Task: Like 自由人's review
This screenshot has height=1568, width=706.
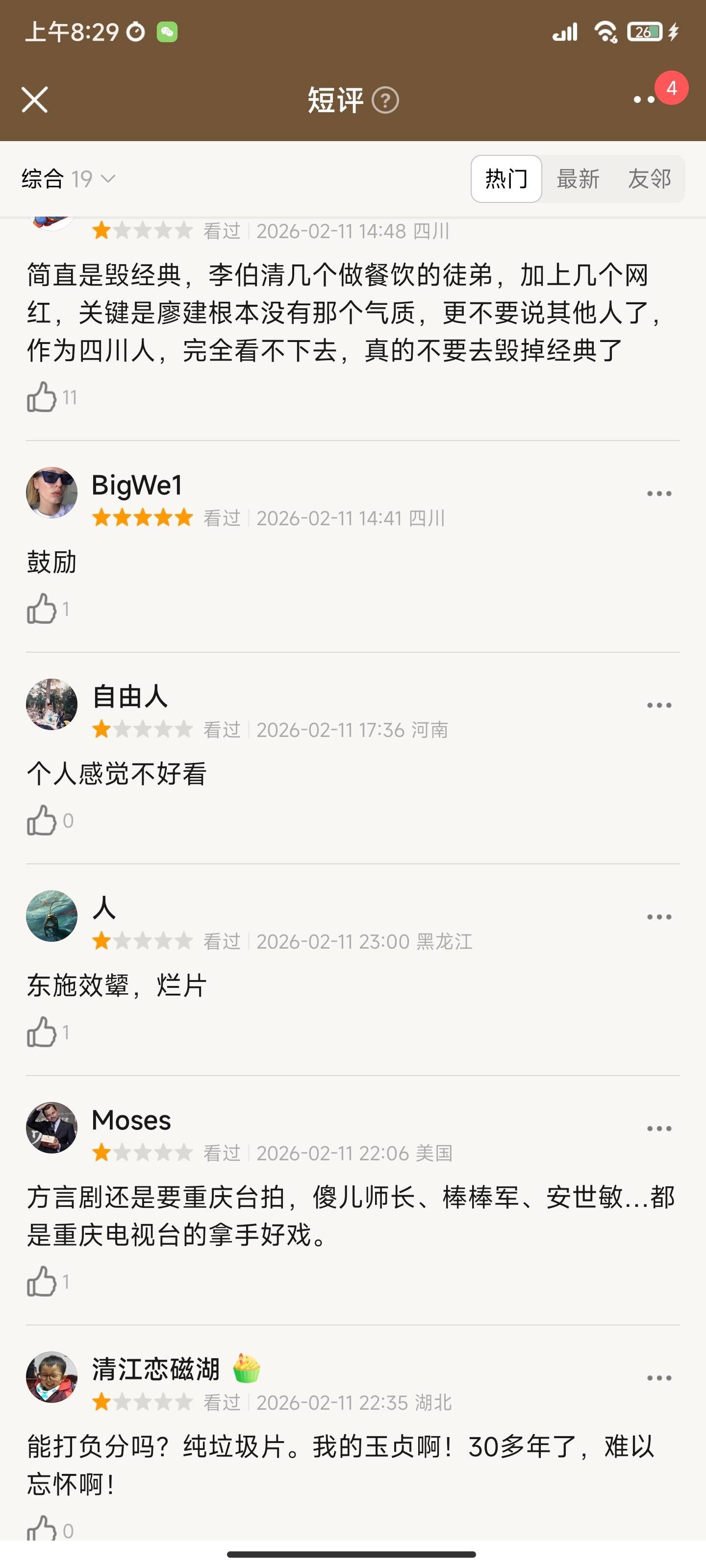Action: pyautogui.click(x=41, y=821)
